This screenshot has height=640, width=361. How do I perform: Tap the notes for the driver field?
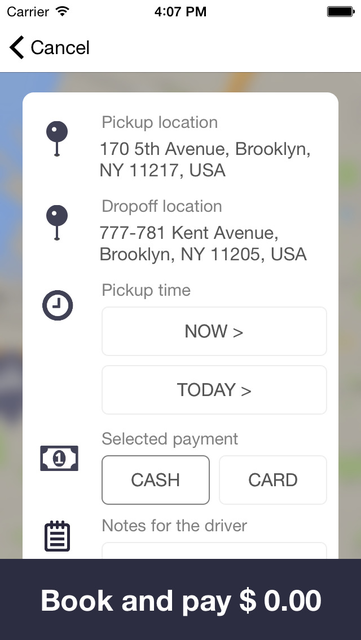214,551
